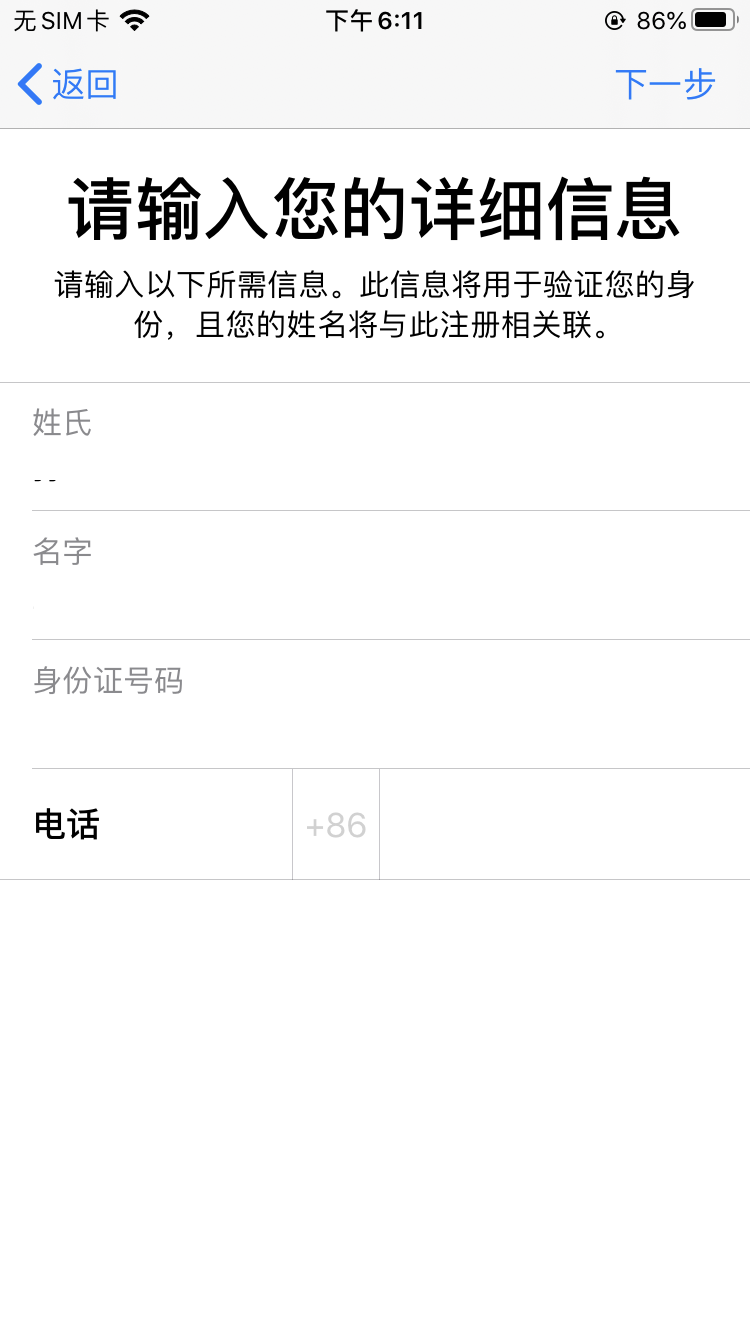The height and width of the screenshot is (1334, 750).
Task: Enter the 电话 phone number field
Action: pyautogui.click(x=565, y=825)
